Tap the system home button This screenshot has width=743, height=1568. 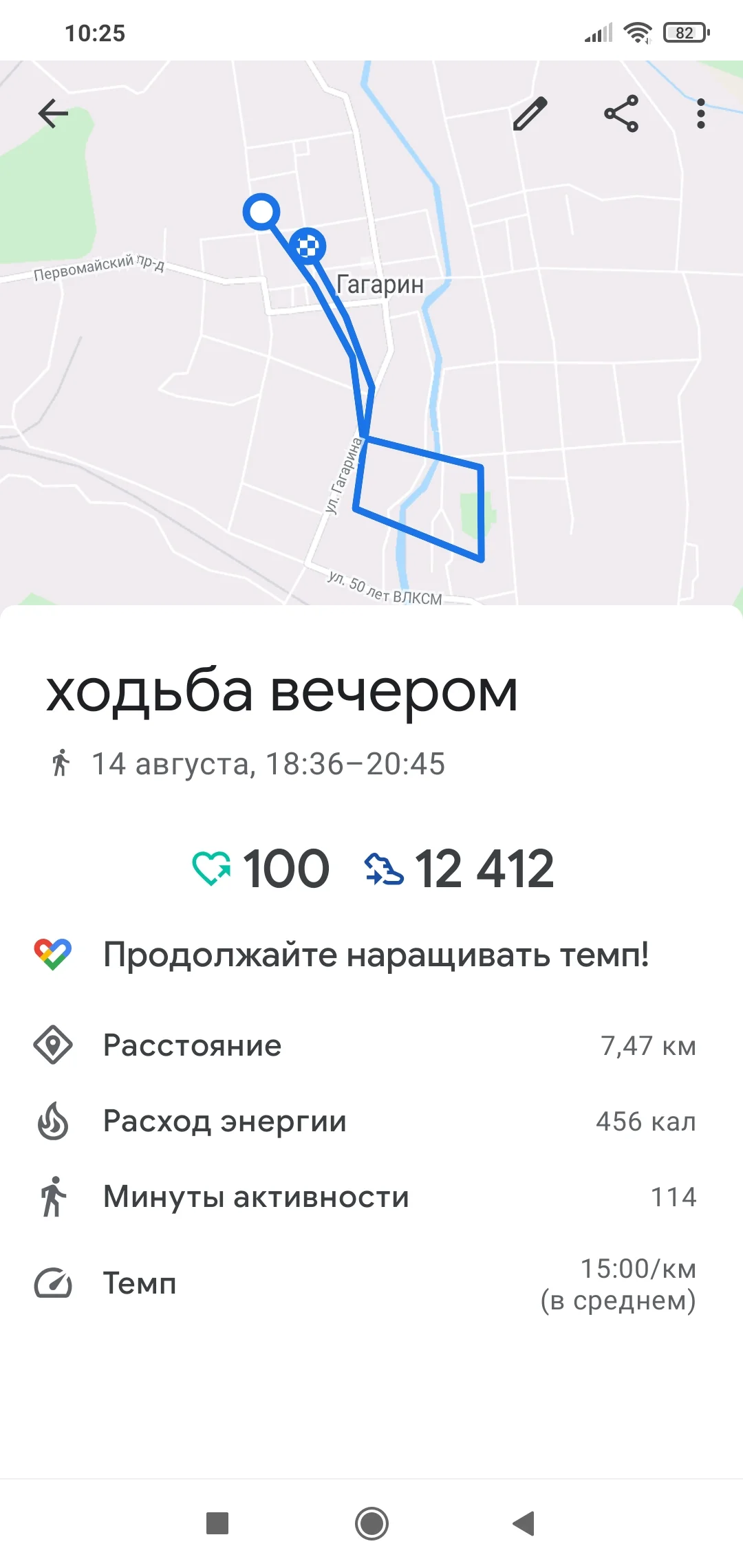coord(371,1523)
